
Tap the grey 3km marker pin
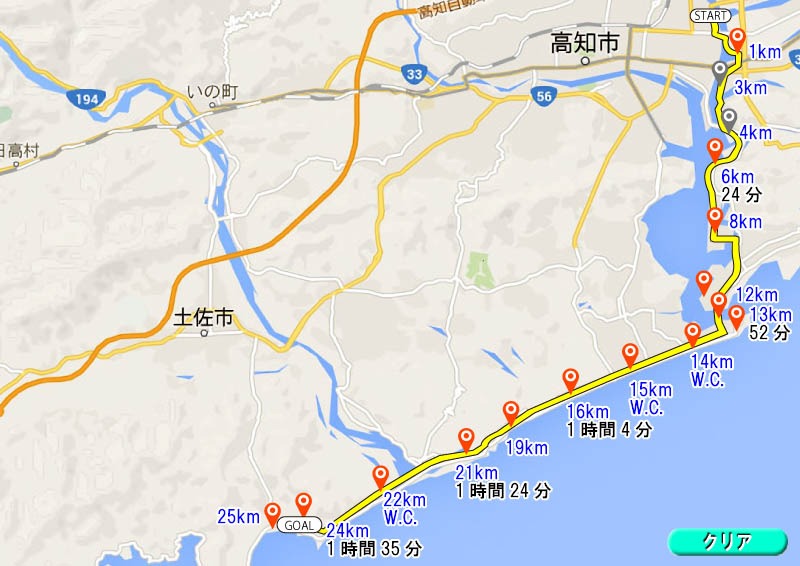coord(719,69)
